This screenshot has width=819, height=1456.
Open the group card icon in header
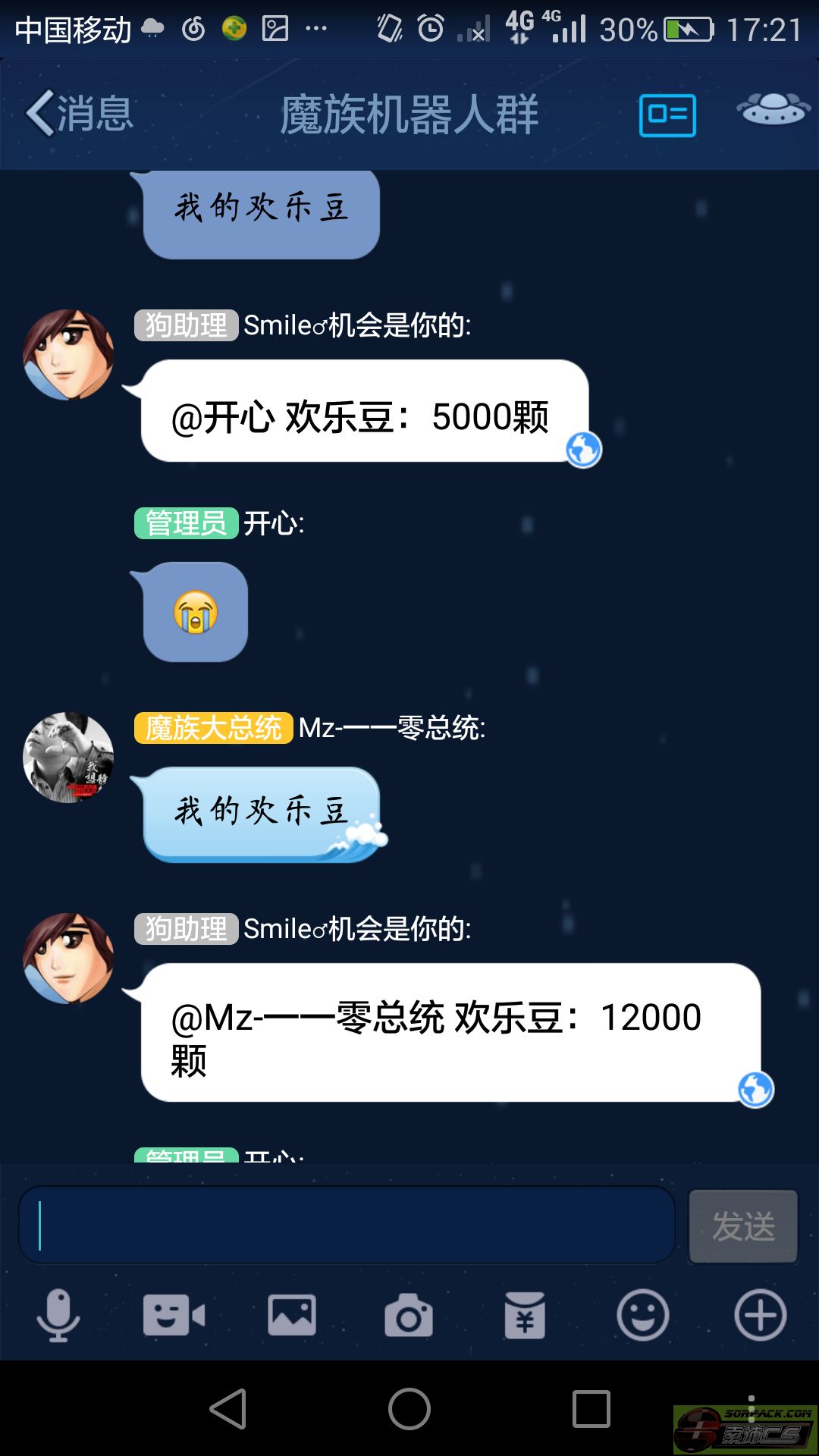coord(667,115)
